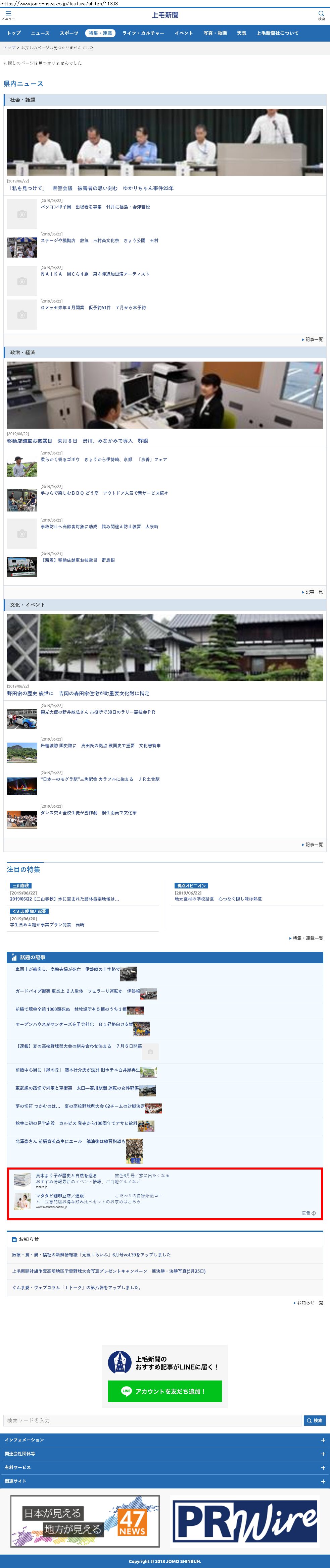View 記事一覧 for 社会・話題 section
This screenshot has width=330, height=1568.
(x=313, y=340)
